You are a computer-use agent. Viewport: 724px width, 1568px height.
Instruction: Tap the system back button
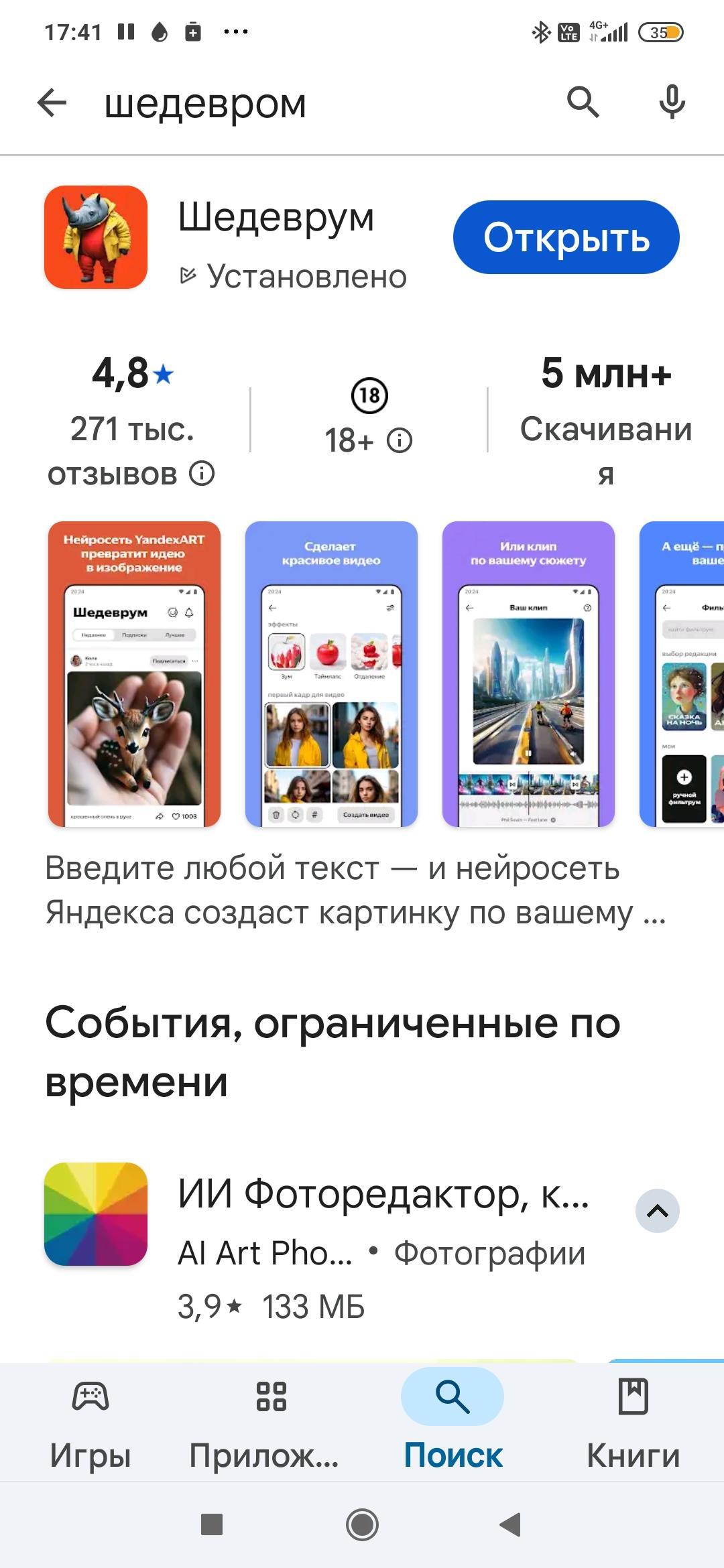pyautogui.click(x=511, y=1524)
